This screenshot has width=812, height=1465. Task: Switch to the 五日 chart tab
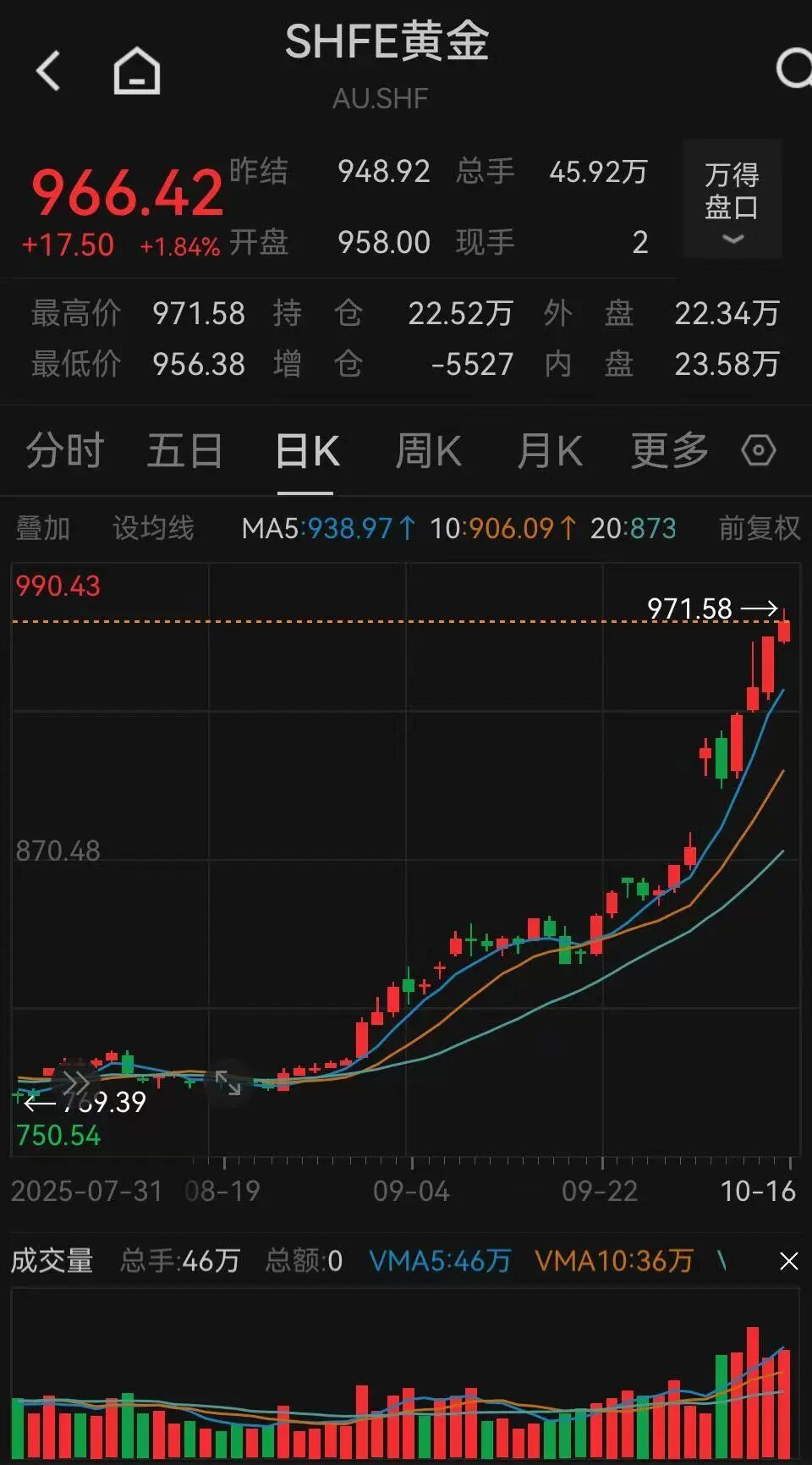tap(184, 450)
